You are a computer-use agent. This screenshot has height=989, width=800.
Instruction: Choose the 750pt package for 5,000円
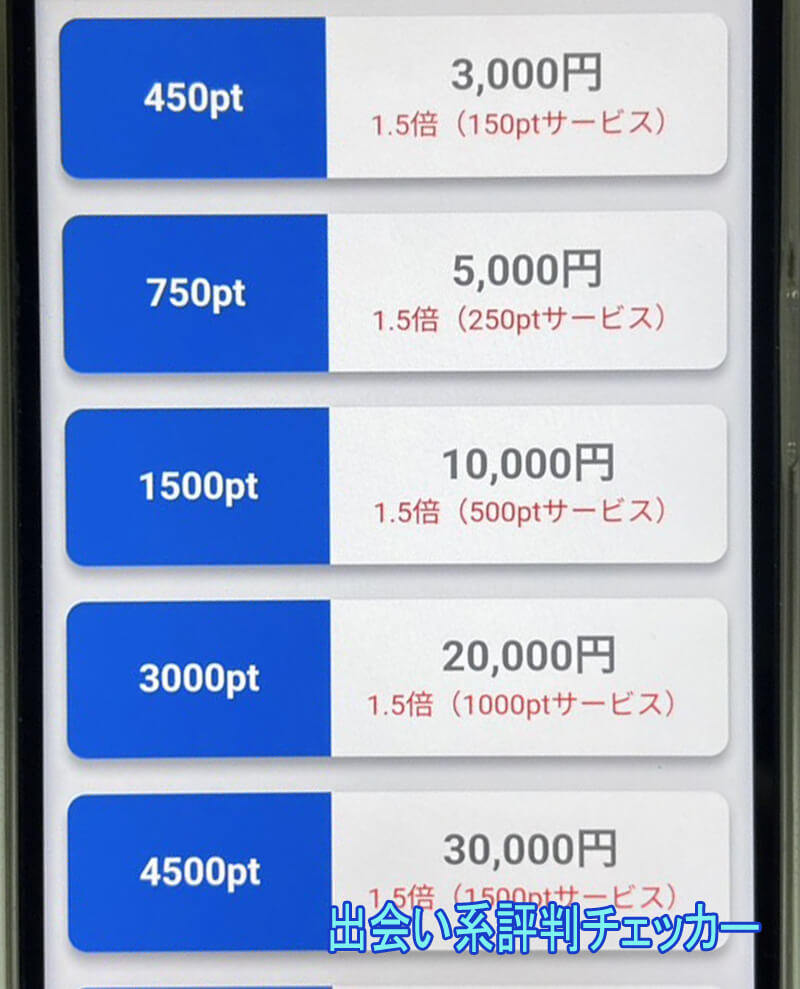395,292
